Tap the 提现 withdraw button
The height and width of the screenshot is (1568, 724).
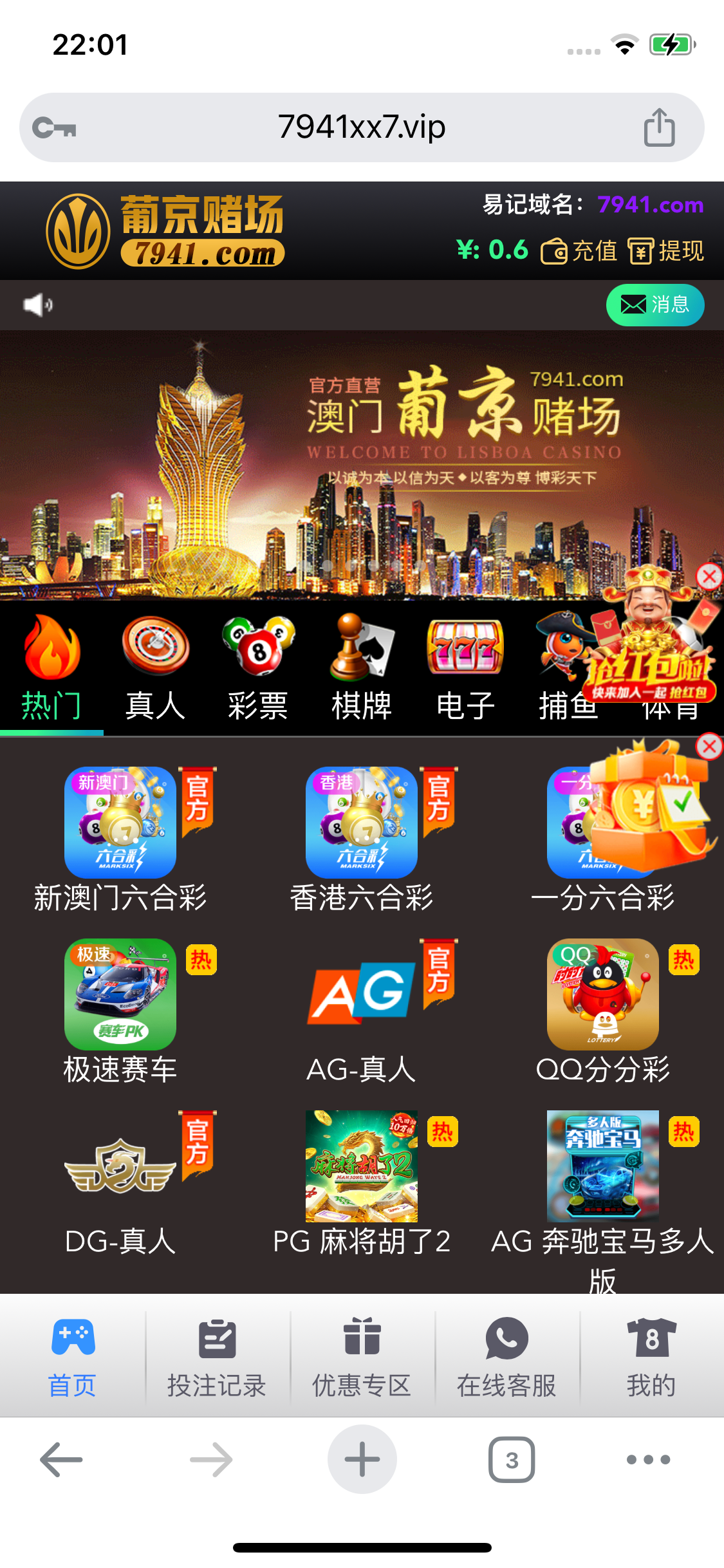click(x=666, y=250)
